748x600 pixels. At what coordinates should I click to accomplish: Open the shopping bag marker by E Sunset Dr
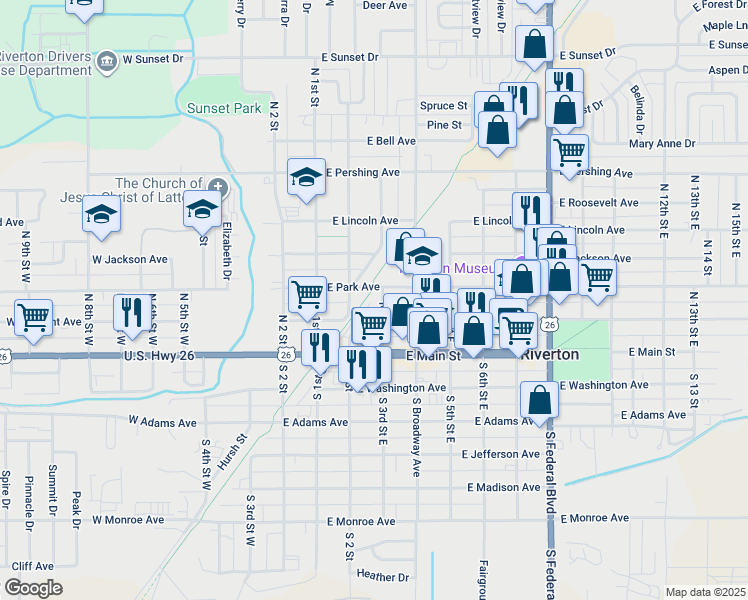tap(535, 44)
